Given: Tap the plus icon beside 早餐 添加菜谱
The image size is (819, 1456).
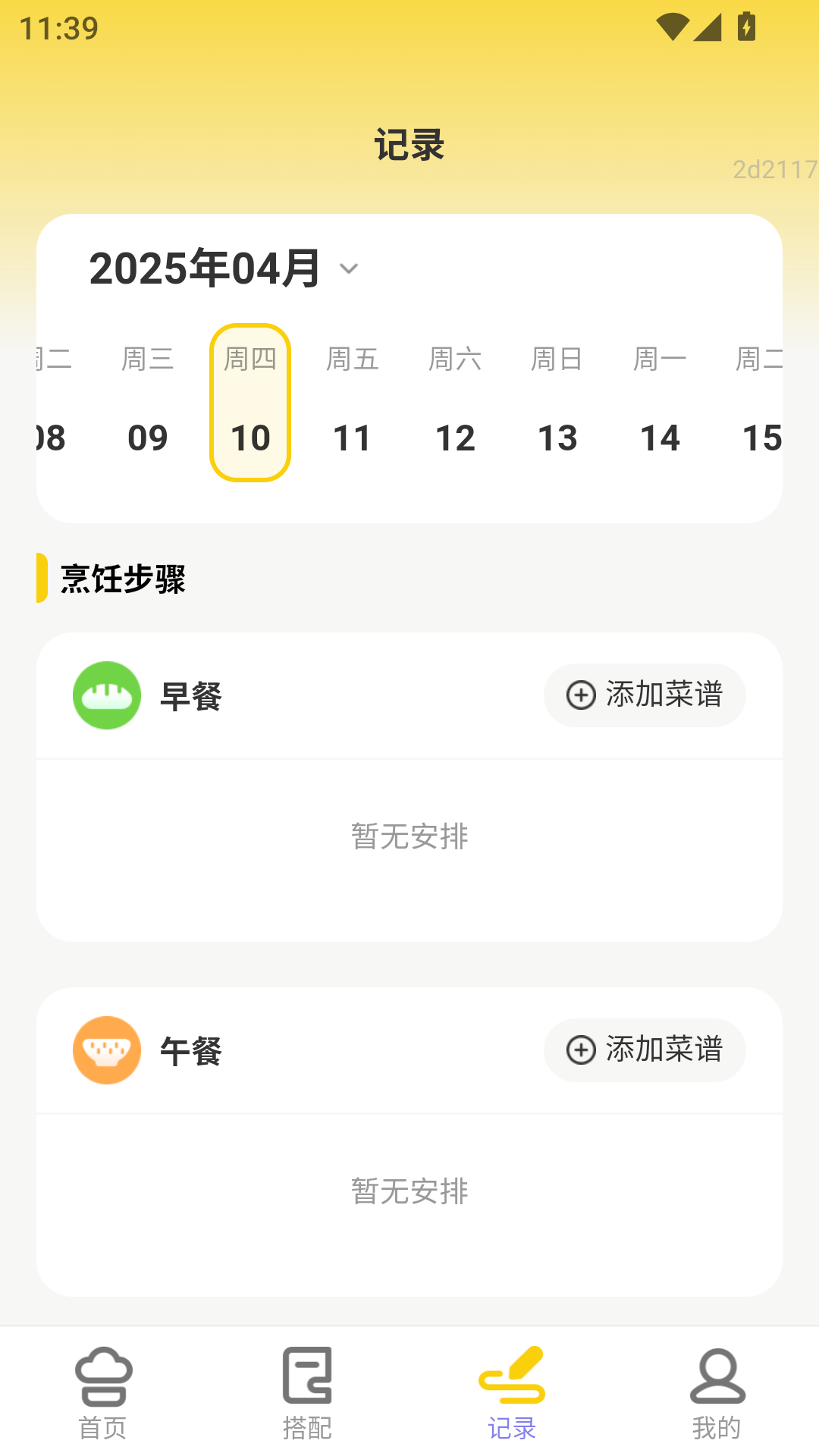Looking at the screenshot, I should click(580, 695).
